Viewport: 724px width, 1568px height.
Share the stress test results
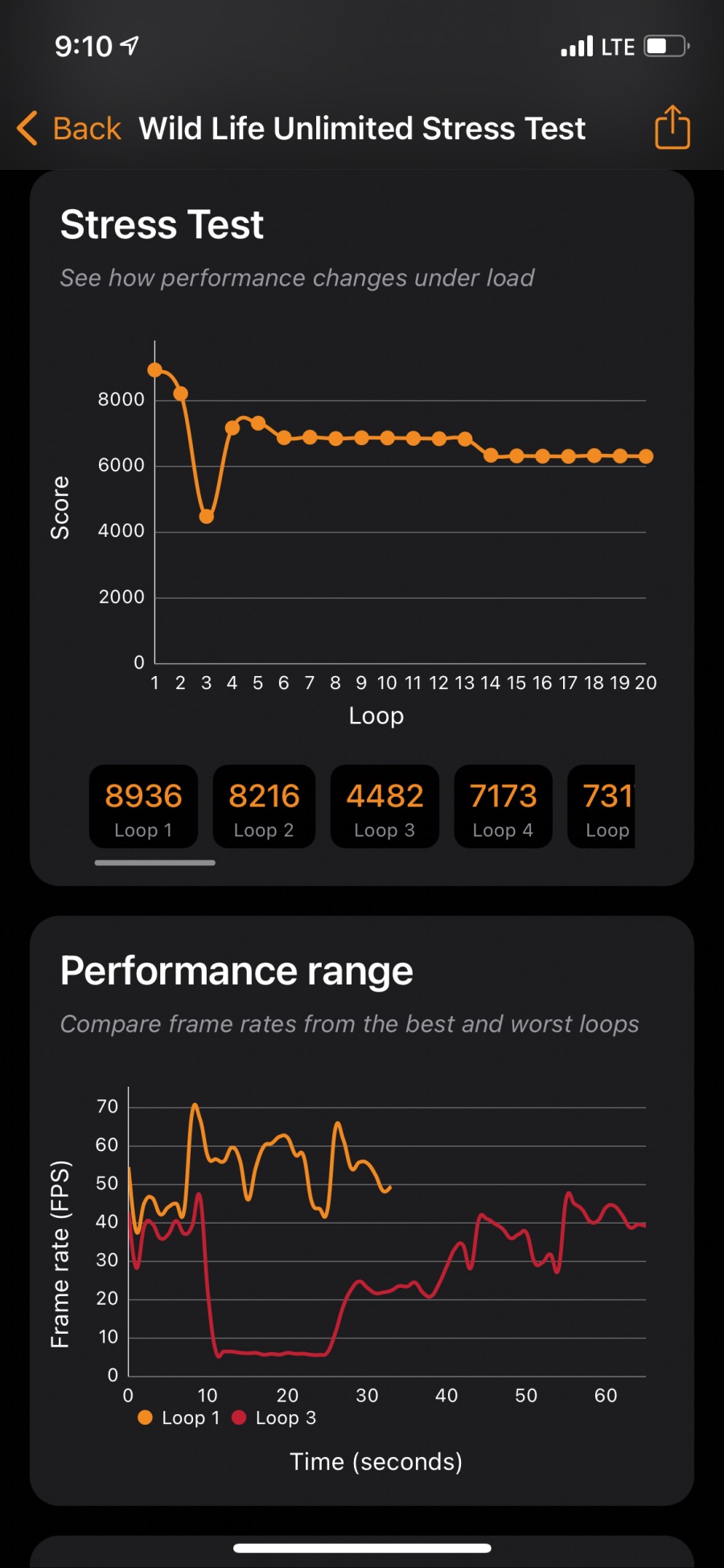[x=672, y=128]
